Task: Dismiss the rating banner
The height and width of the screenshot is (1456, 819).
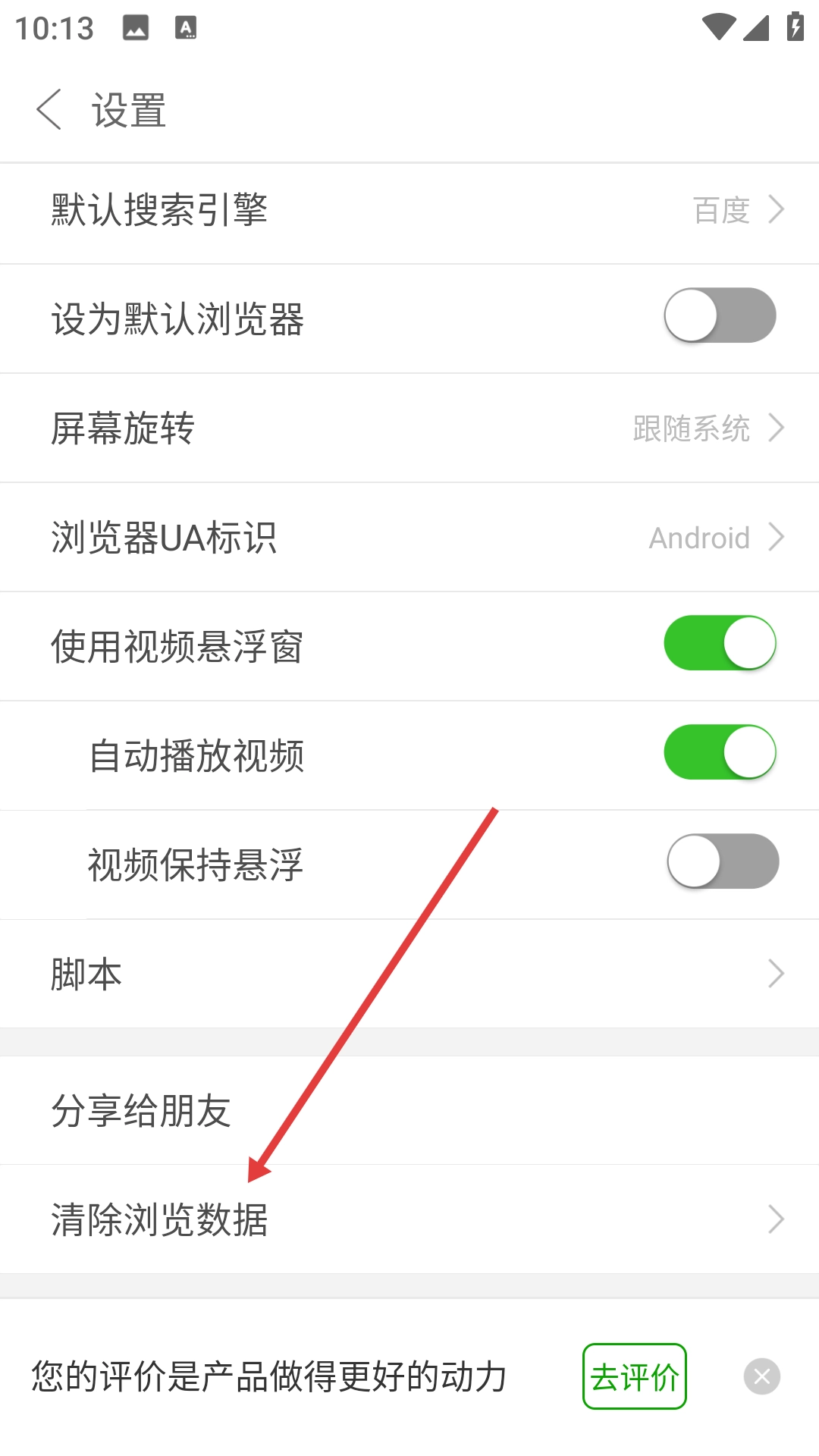Action: [x=761, y=1376]
